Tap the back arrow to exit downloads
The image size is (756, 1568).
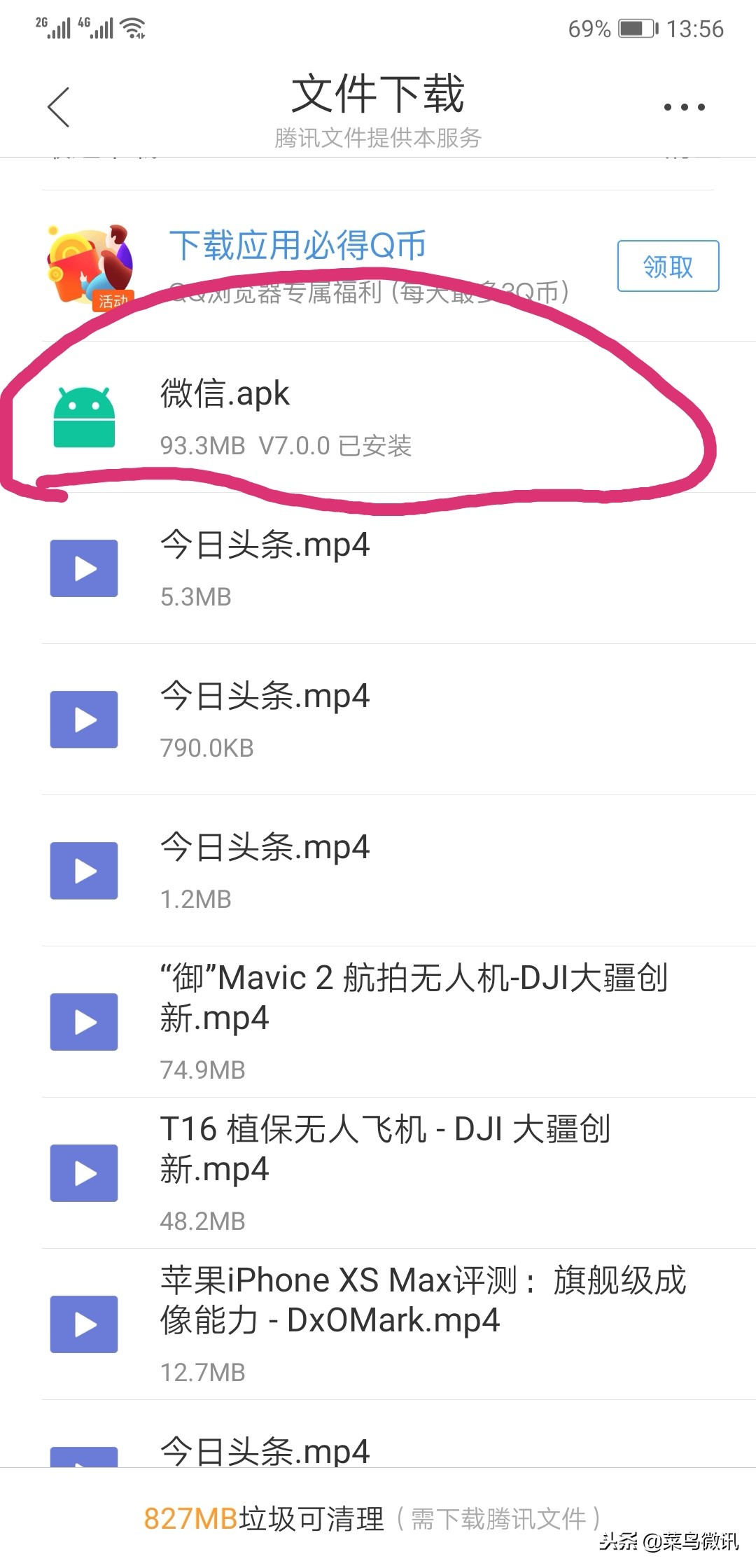[58, 106]
